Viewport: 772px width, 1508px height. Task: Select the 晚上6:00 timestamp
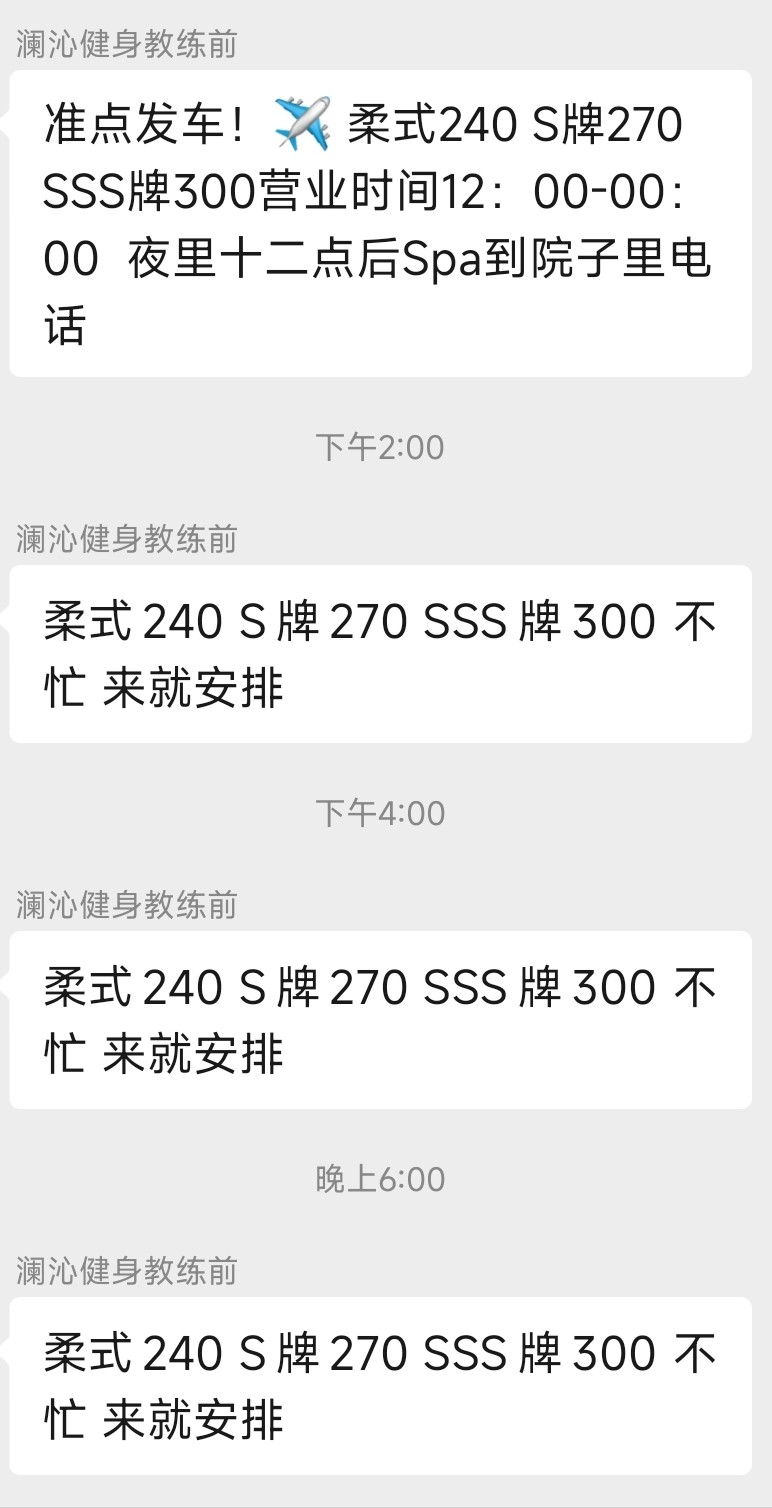pos(385,1179)
